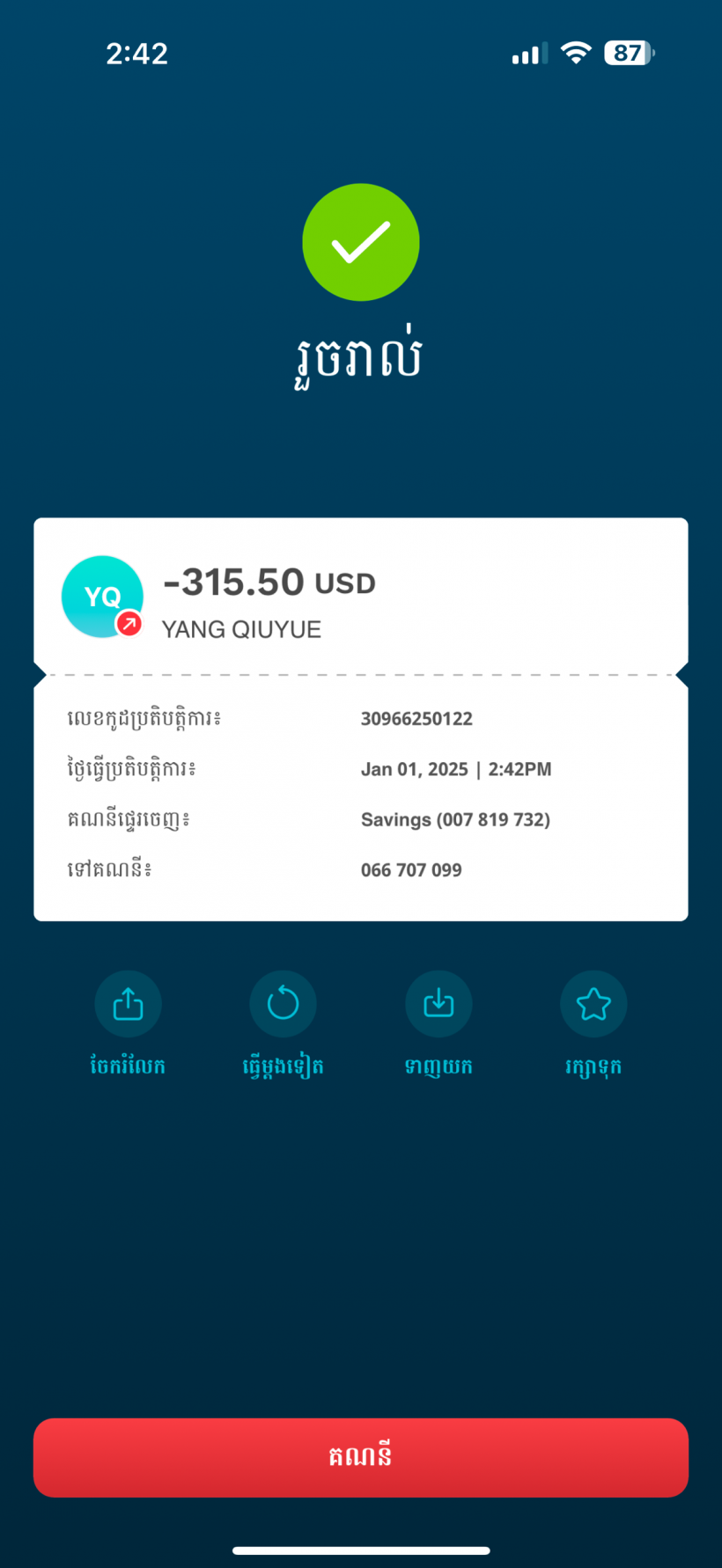The image size is (722, 1568).
Task: Repeat this transfer again
Action: pyautogui.click(x=283, y=1004)
